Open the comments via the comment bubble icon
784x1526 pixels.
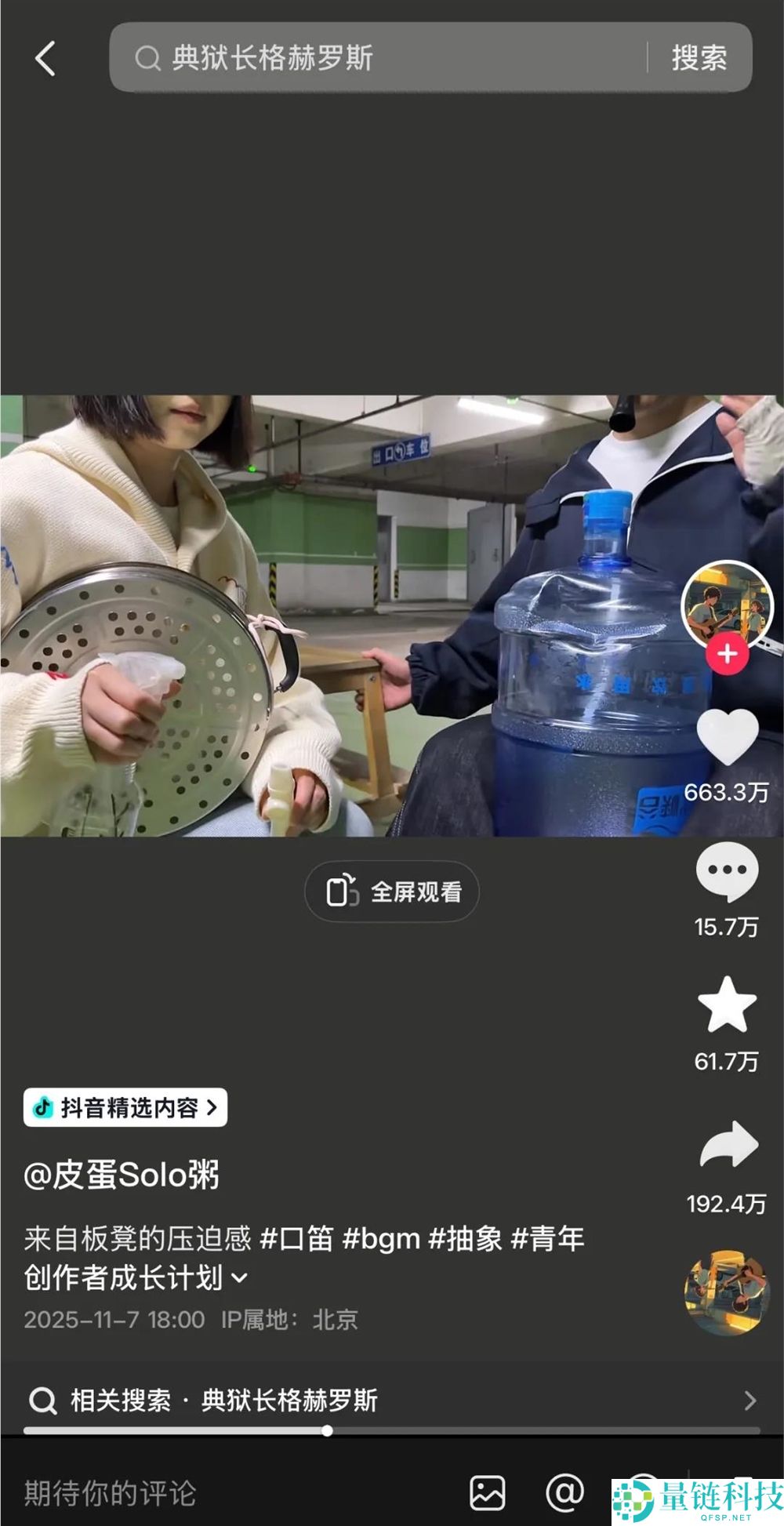click(728, 870)
